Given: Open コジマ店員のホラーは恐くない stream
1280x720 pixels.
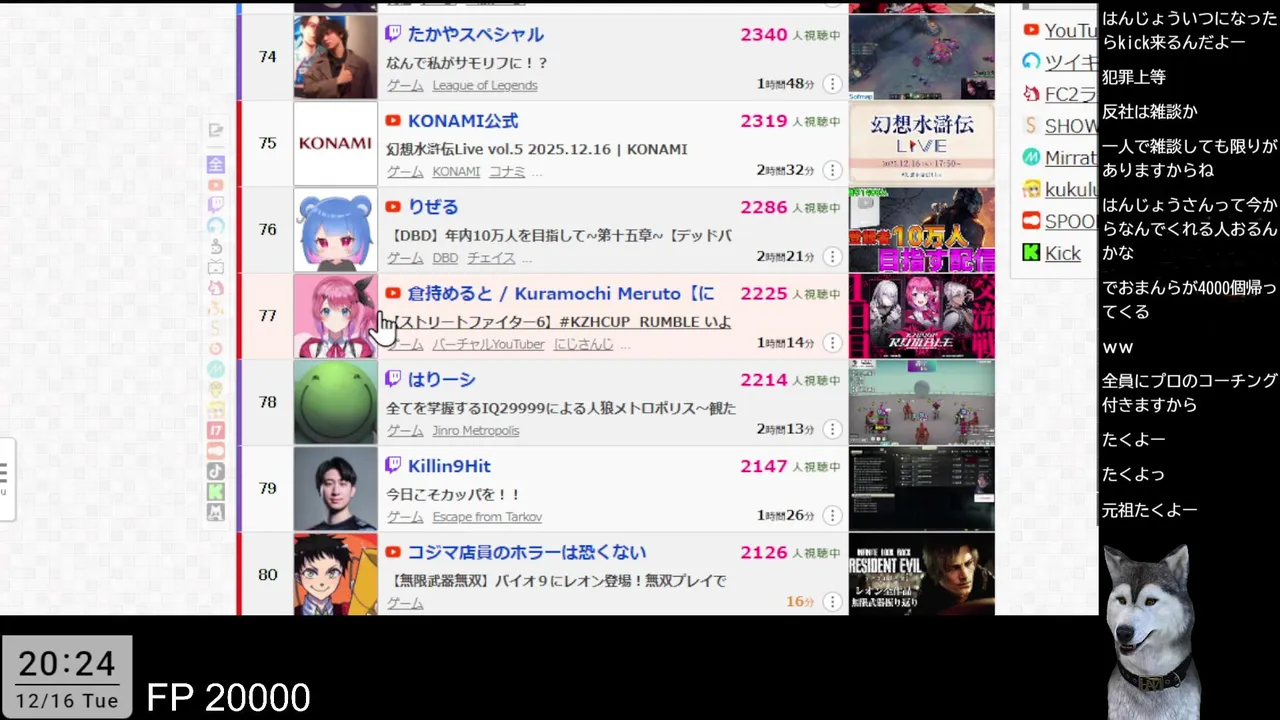Looking at the screenshot, I should pos(526,552).
